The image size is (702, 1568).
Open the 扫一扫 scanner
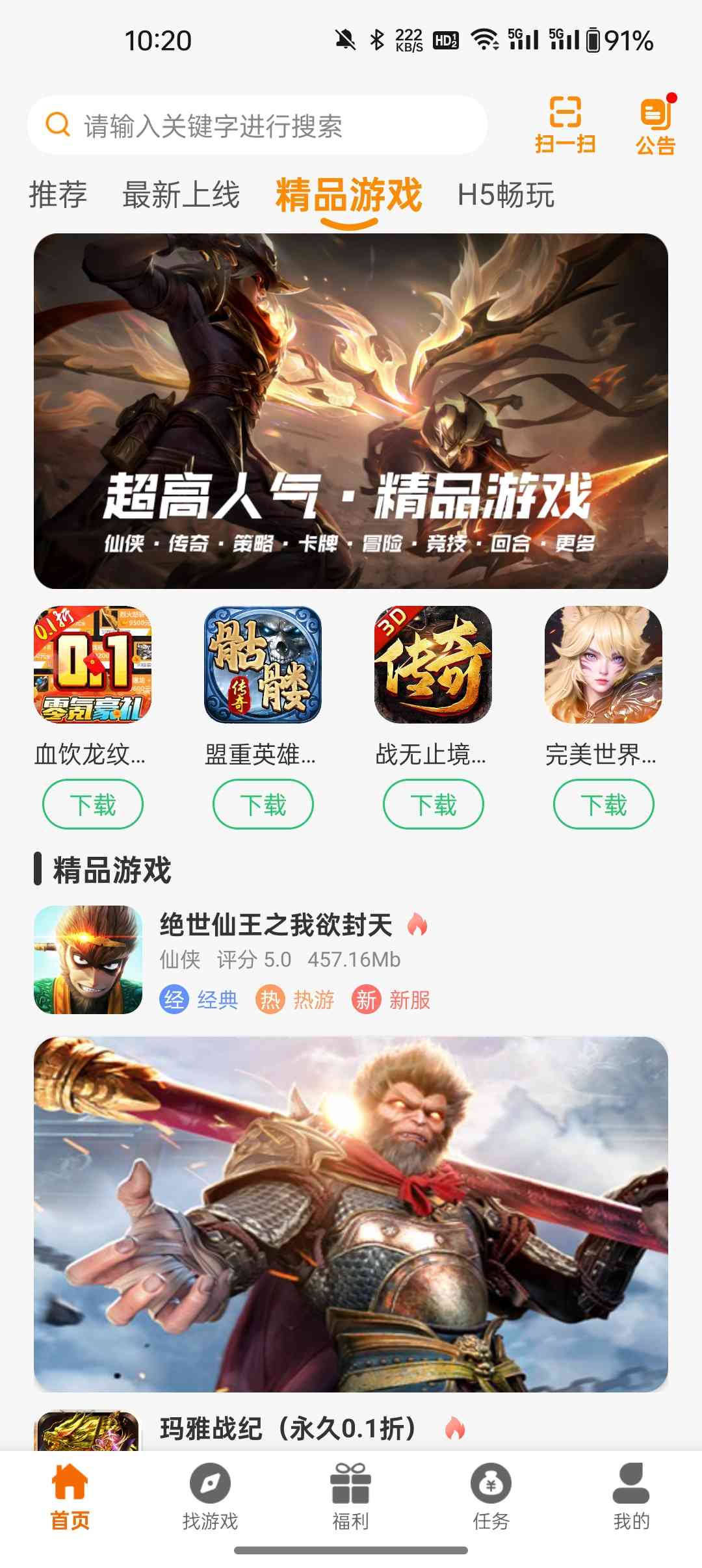tap(565, 125)
